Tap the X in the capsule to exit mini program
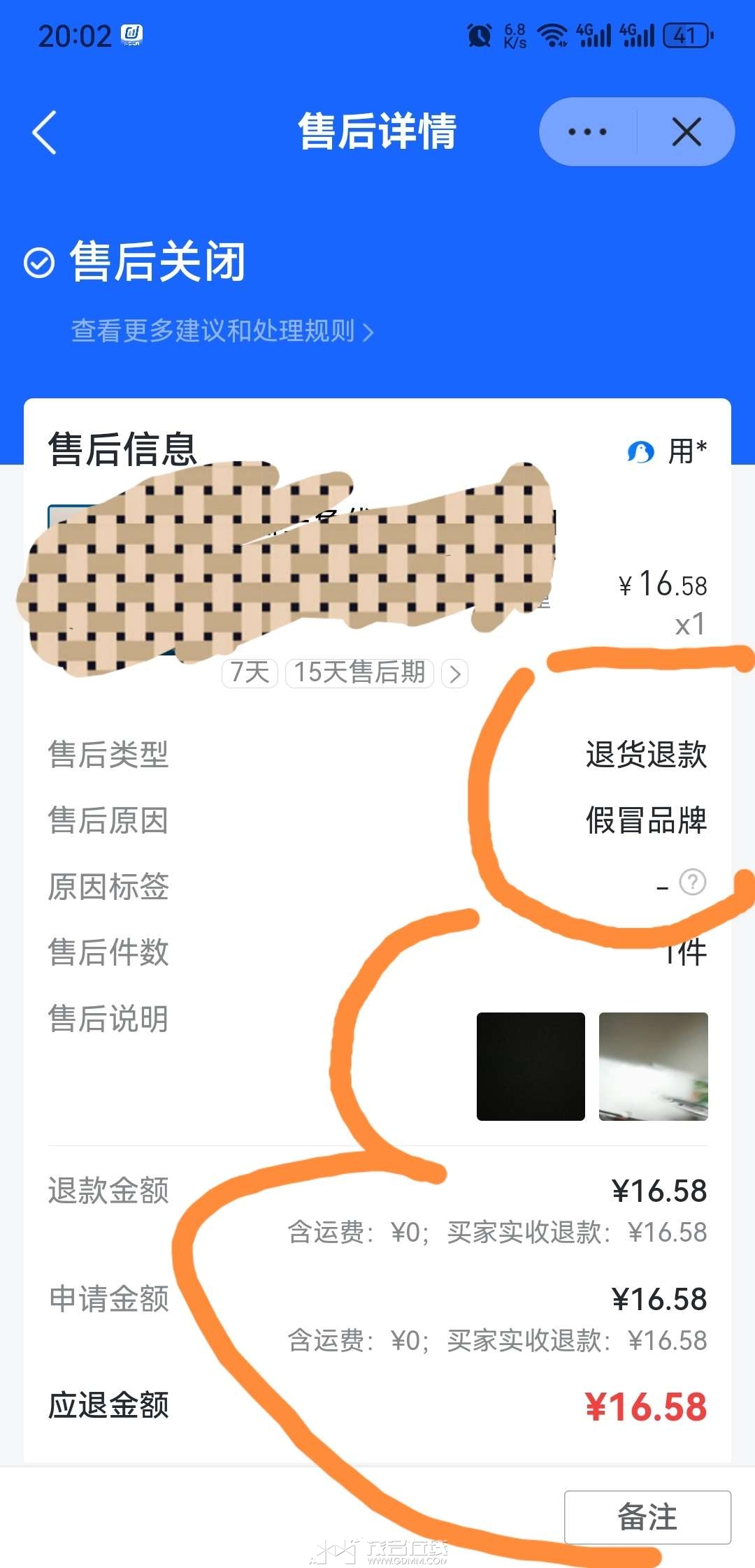The height and width of the screenshot is (1568, 755). (685, 131)
